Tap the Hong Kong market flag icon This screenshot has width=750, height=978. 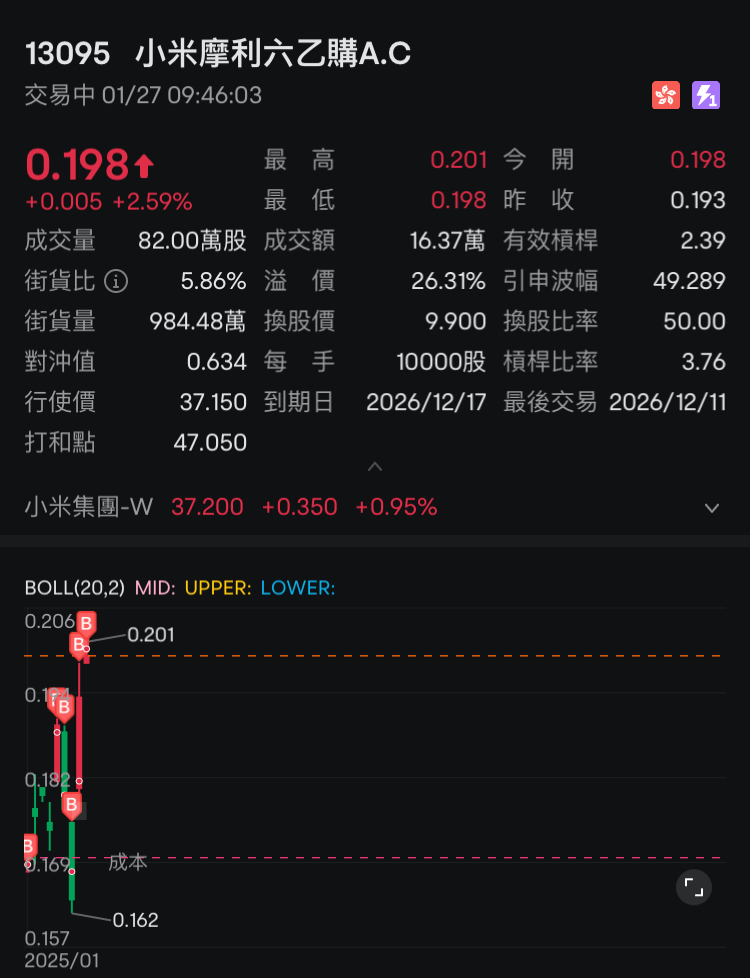click(666, 96)
